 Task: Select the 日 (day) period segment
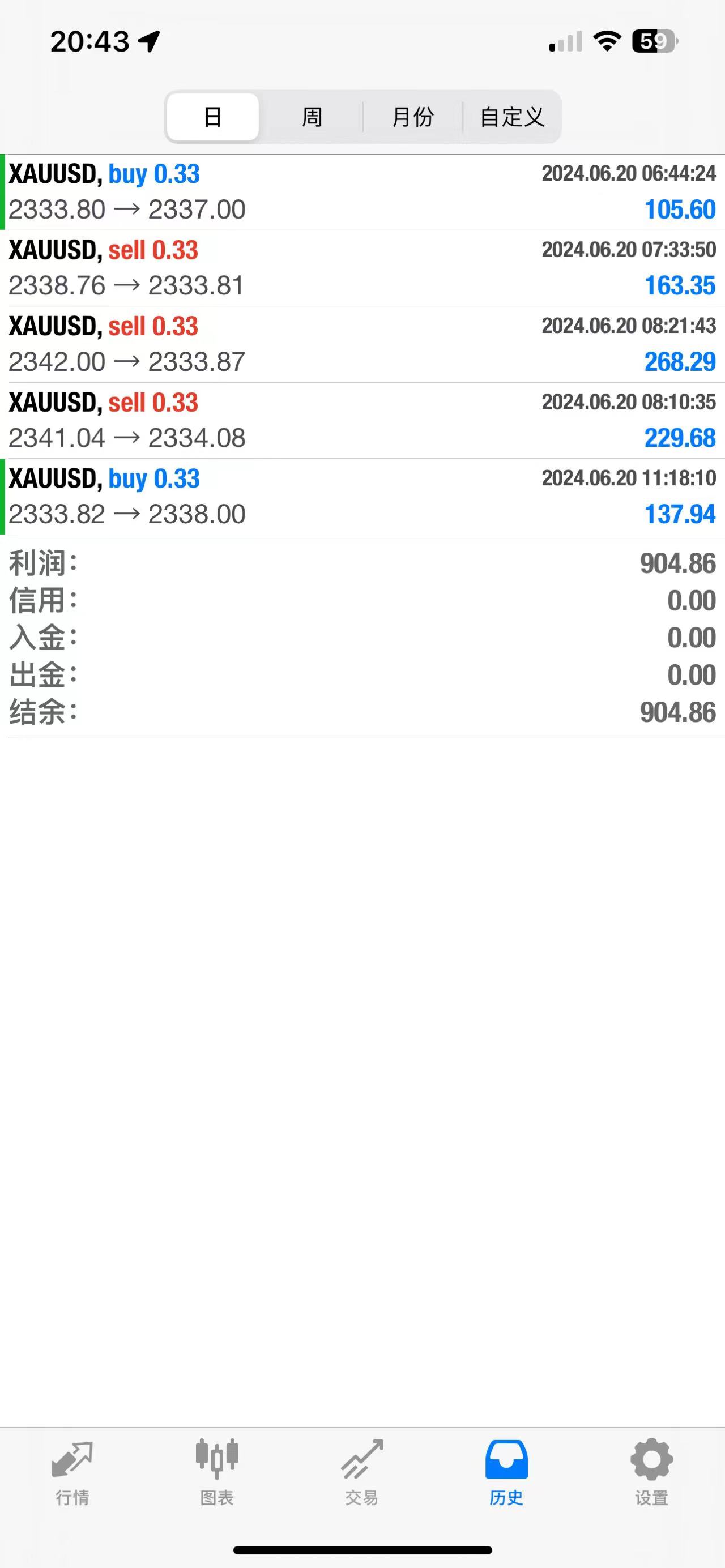tap(213, 117)
